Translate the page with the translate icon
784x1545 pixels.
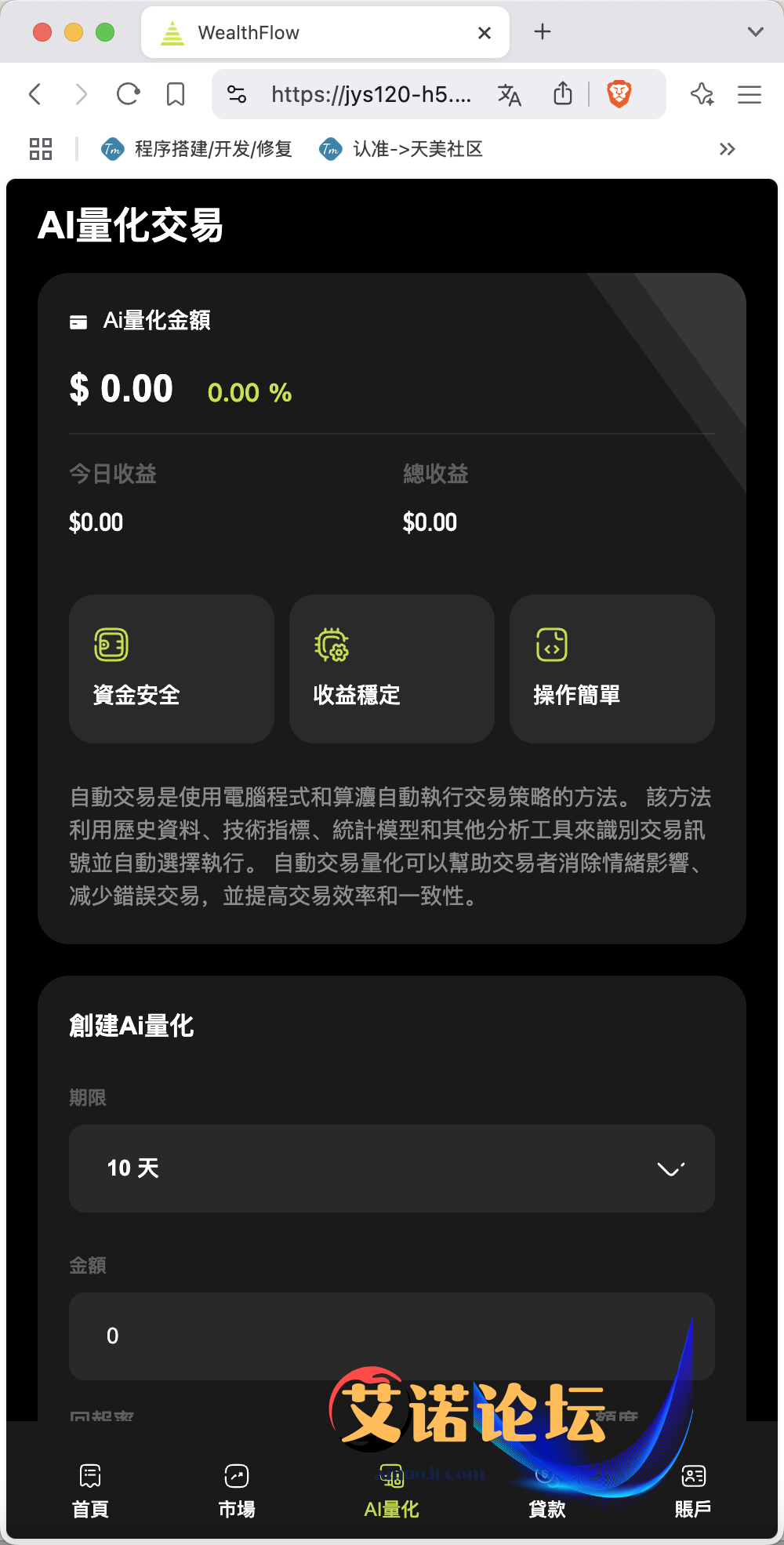[510, 95]
